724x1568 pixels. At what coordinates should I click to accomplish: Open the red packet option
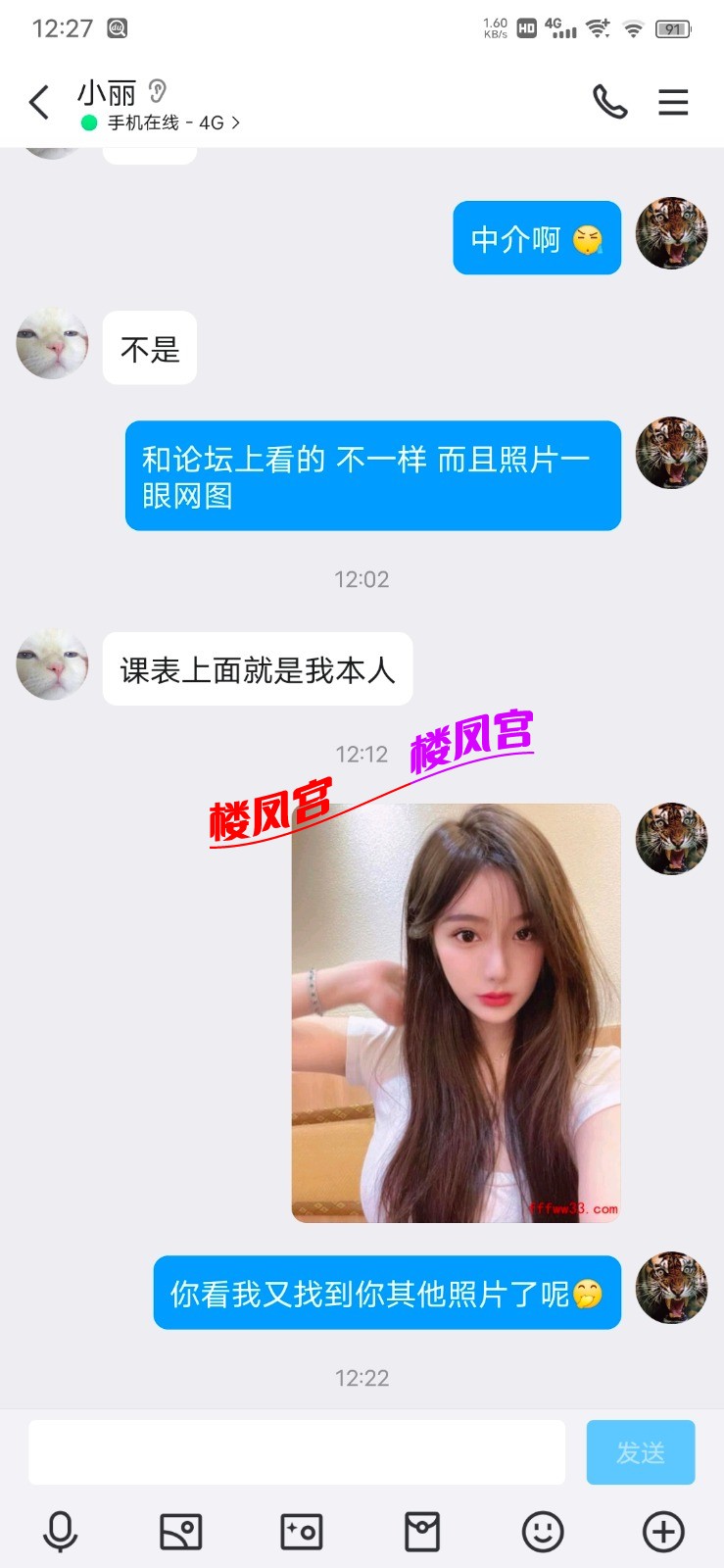point(422,1531)
